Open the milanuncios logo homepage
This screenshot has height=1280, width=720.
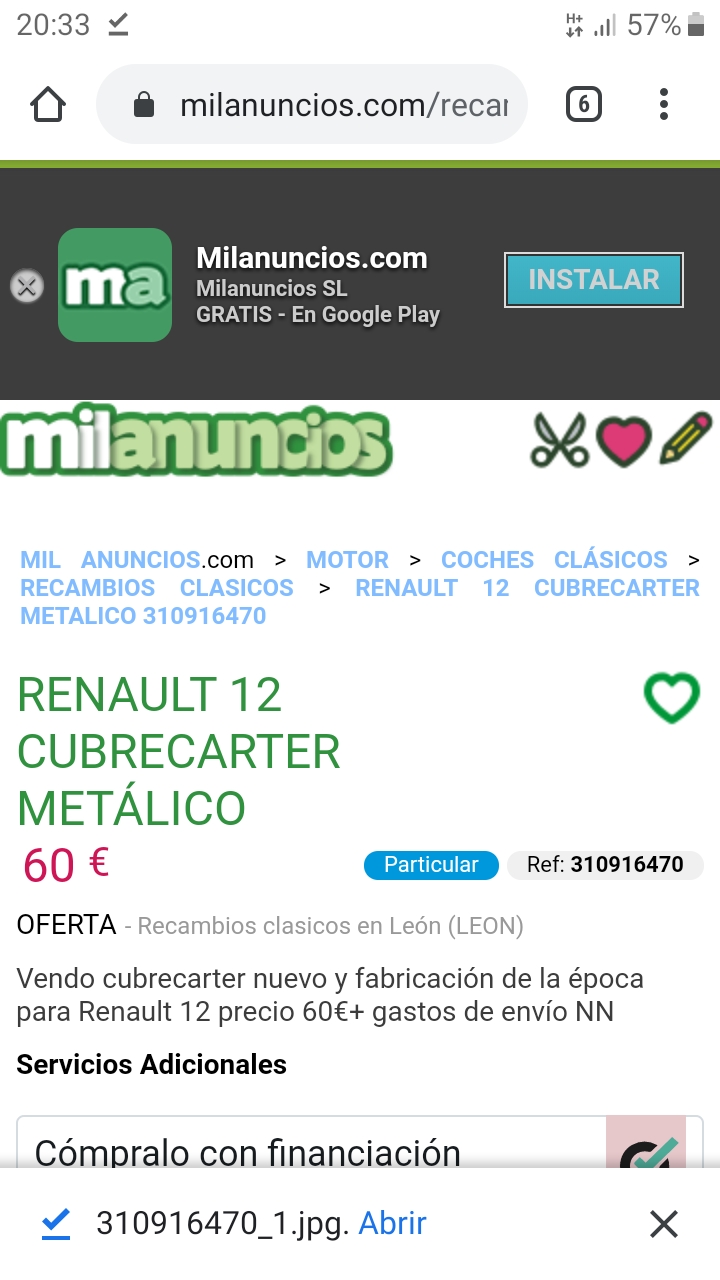tap(196, 441)
